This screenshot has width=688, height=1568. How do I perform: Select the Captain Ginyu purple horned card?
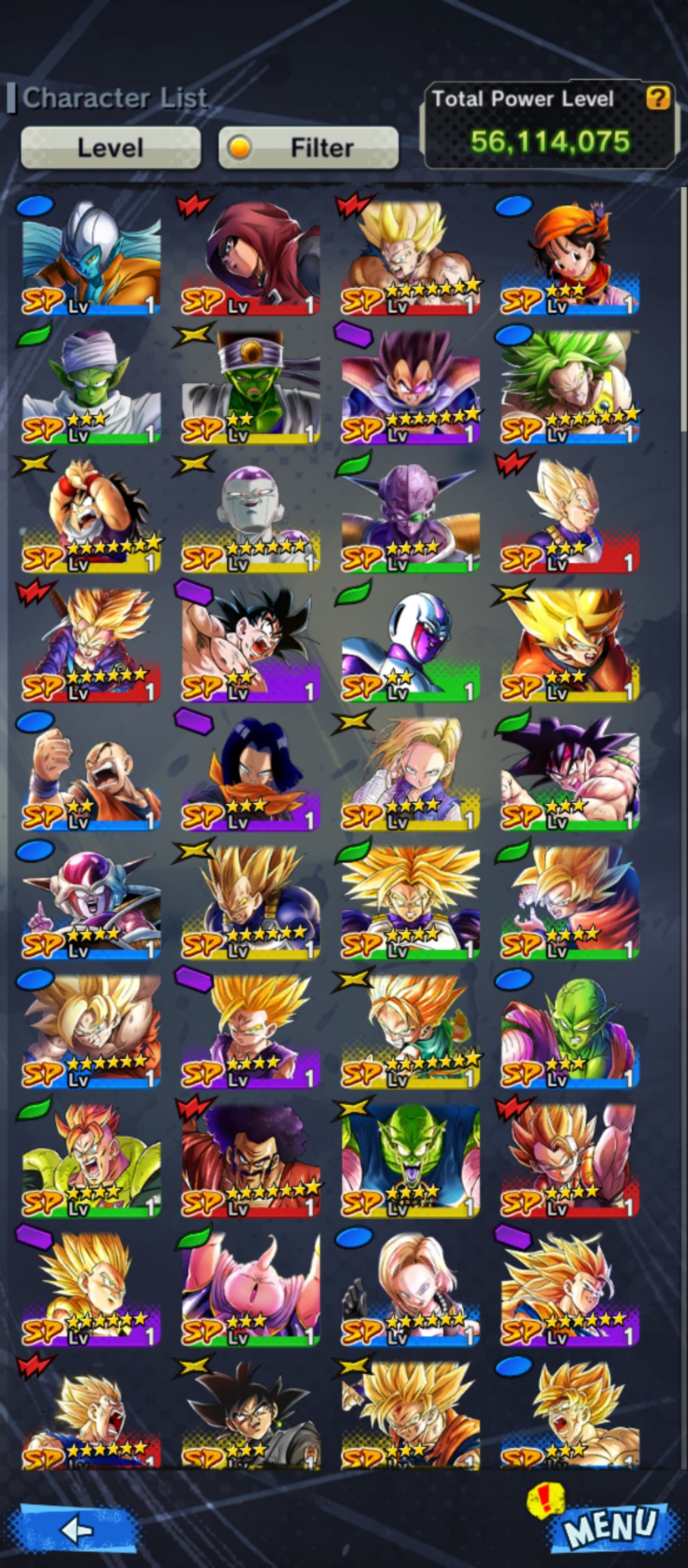tap(411, 515)
